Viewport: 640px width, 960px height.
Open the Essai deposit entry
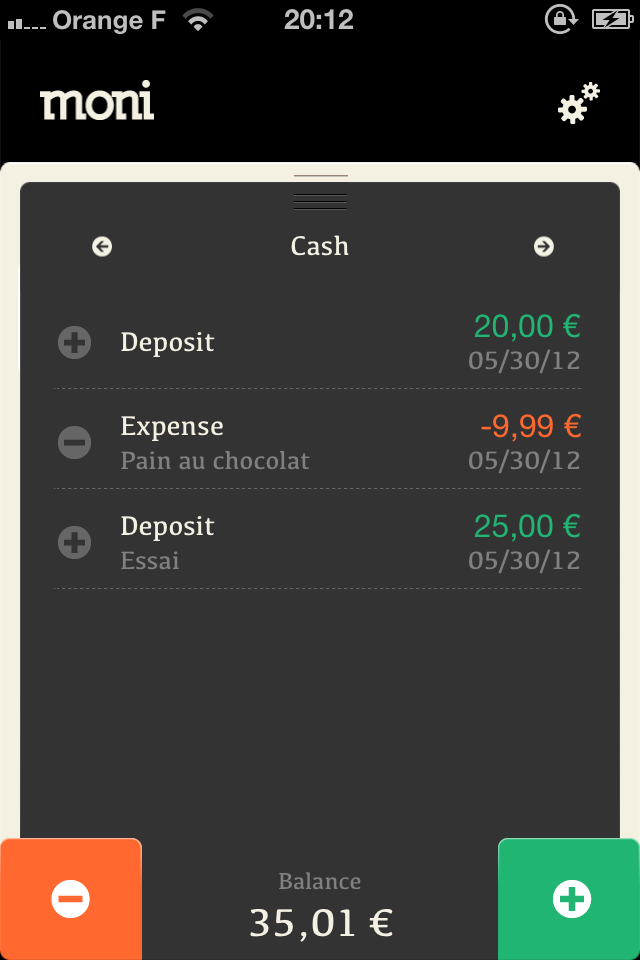(318, 542)
